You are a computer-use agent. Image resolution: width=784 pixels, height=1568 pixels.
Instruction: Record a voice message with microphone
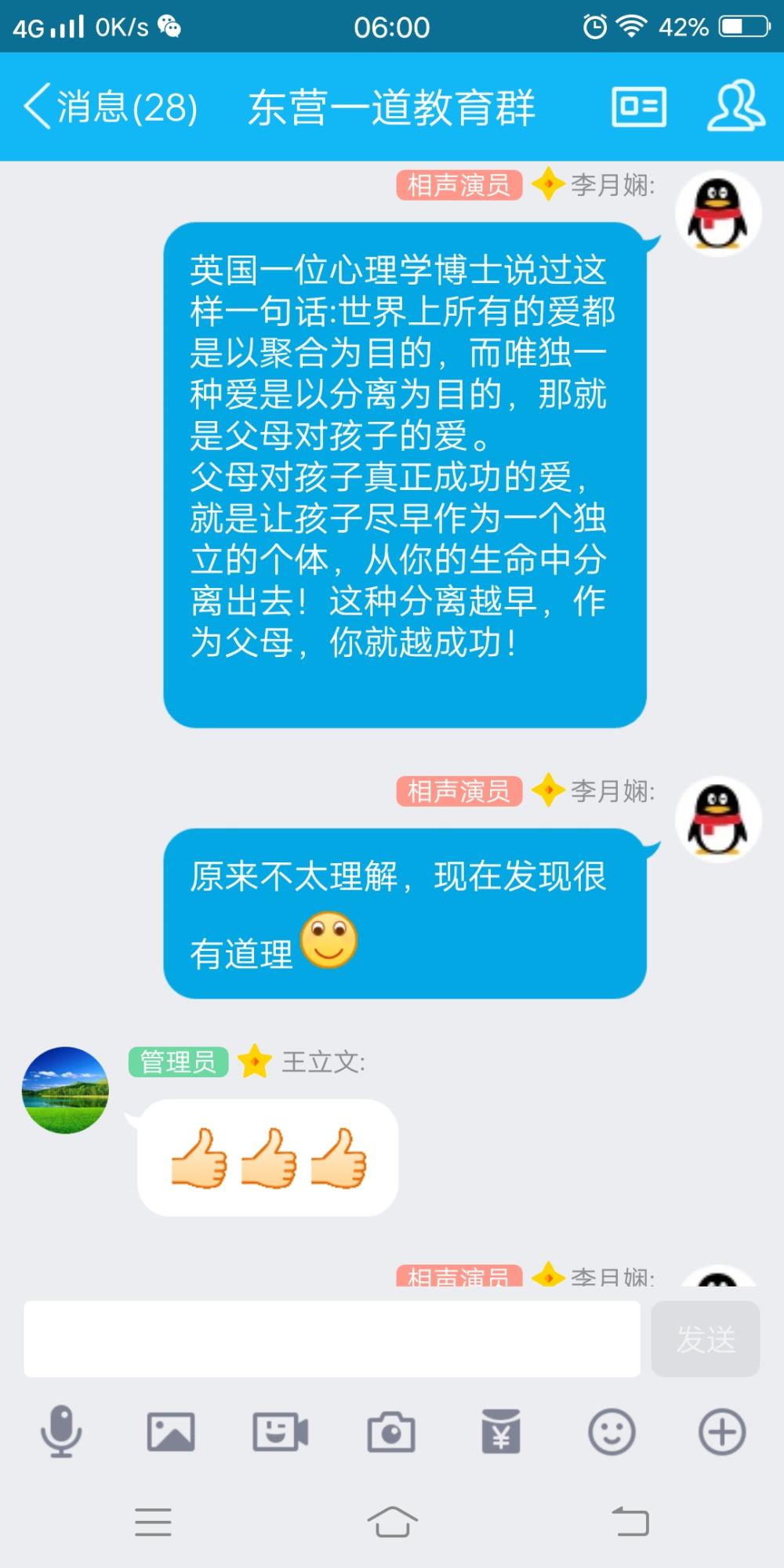61,1432
